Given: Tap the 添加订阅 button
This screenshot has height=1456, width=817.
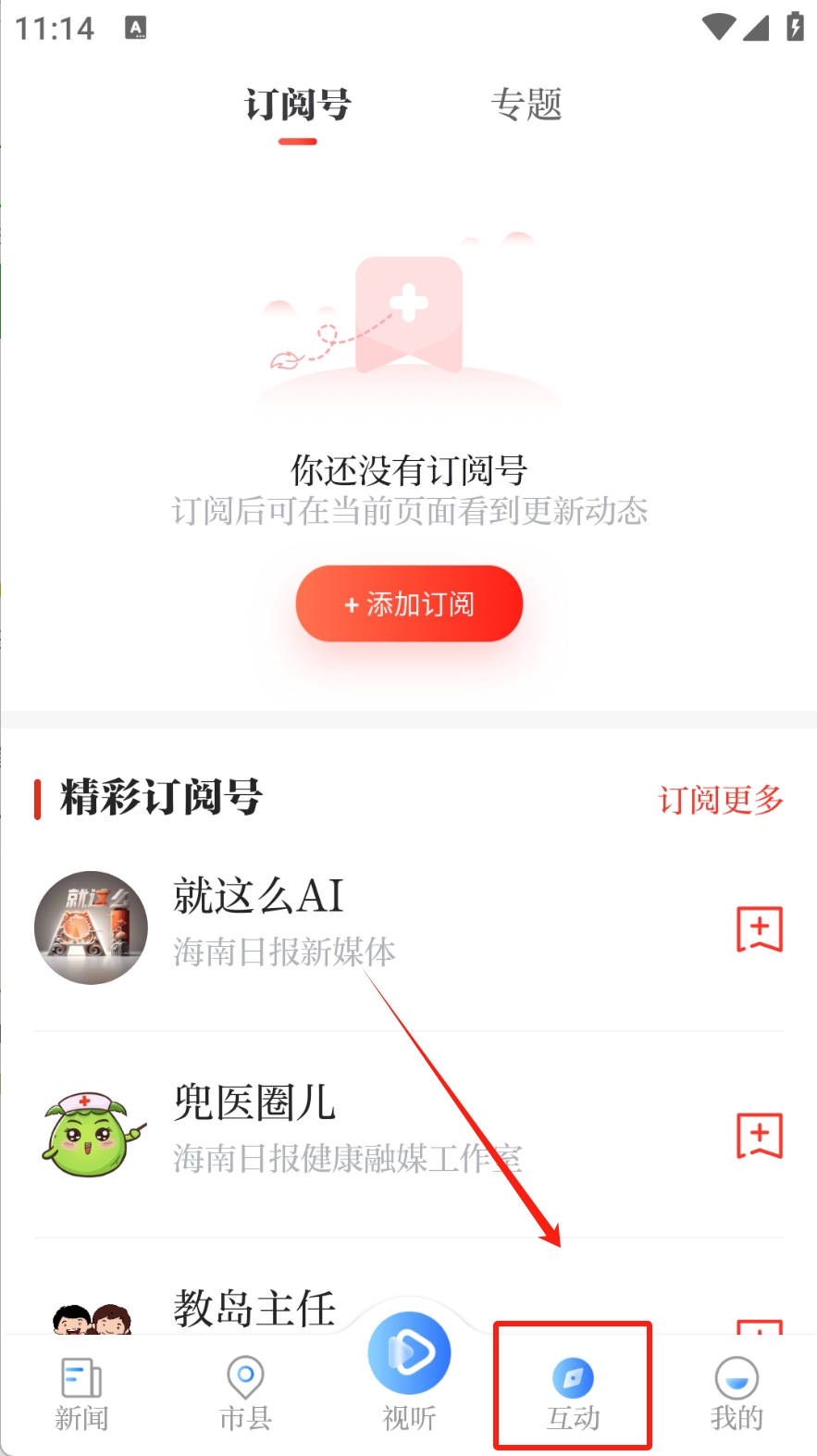Looking at the screenshot, I should [x=409, y=604].
